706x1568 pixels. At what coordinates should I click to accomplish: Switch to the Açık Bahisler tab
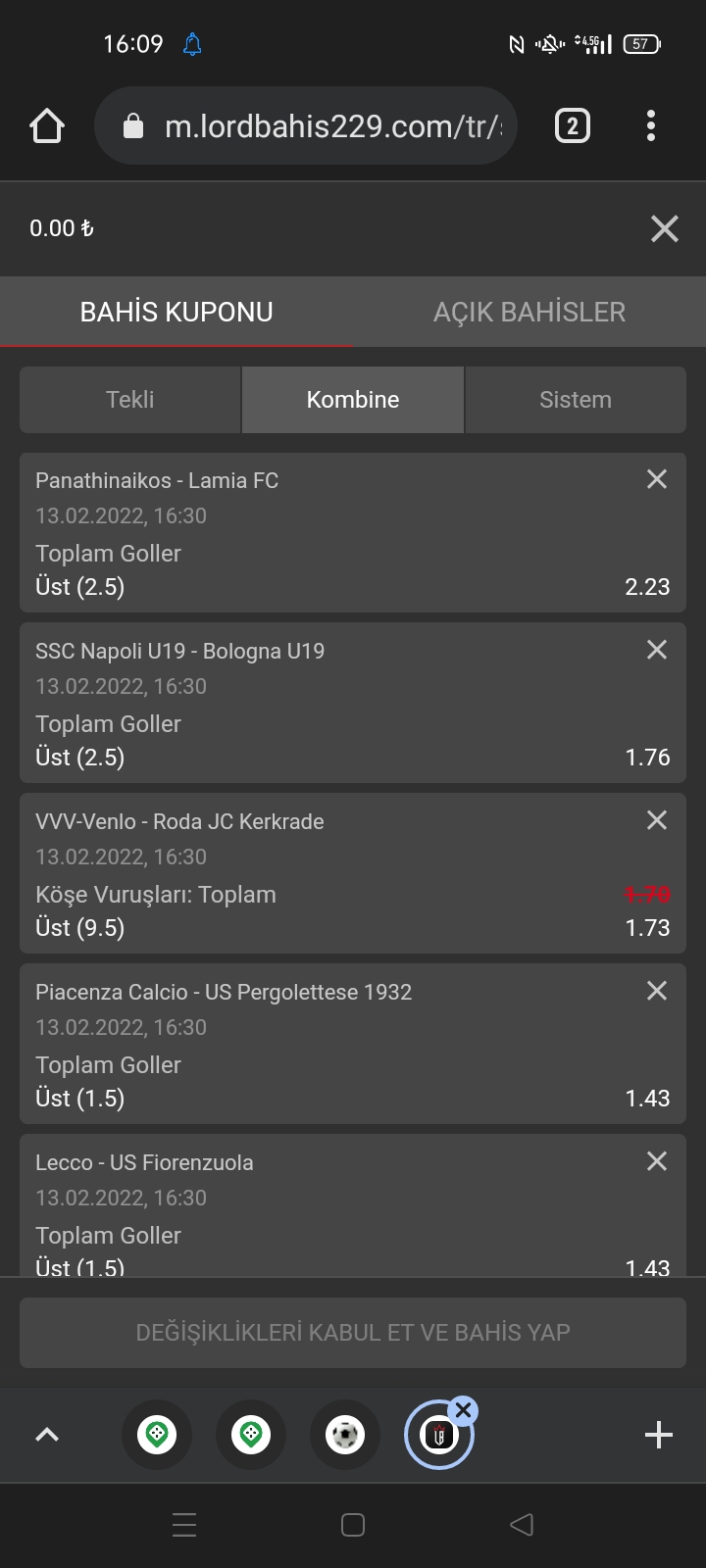pyautogui.click(x=529, y=312)
